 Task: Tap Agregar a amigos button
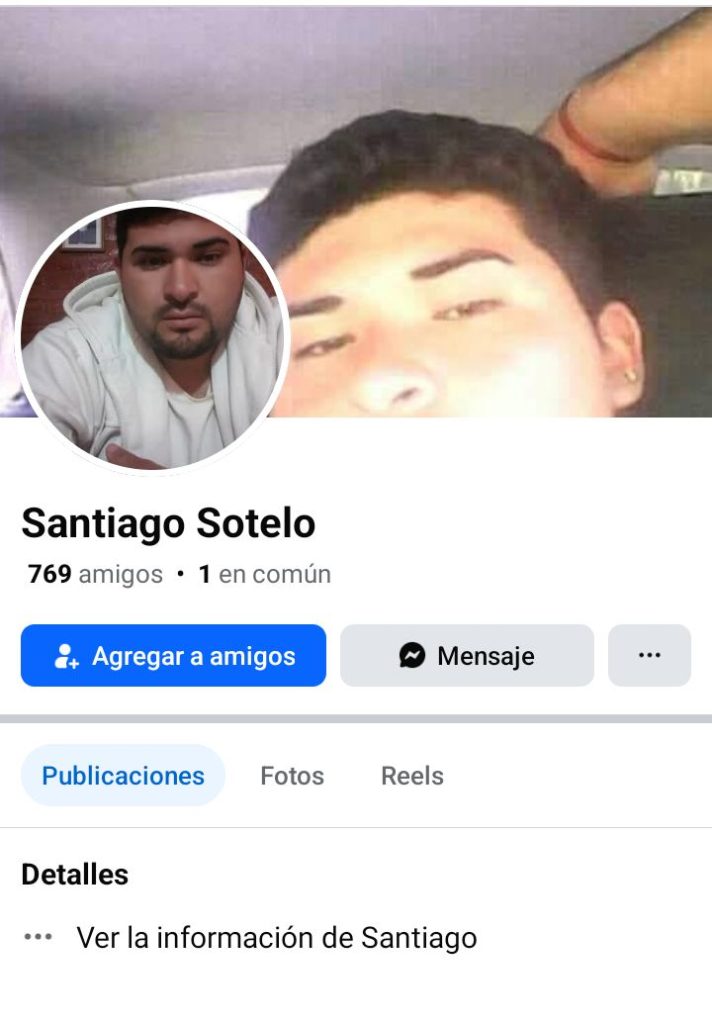pyautogui.click(x=173, y=656)
